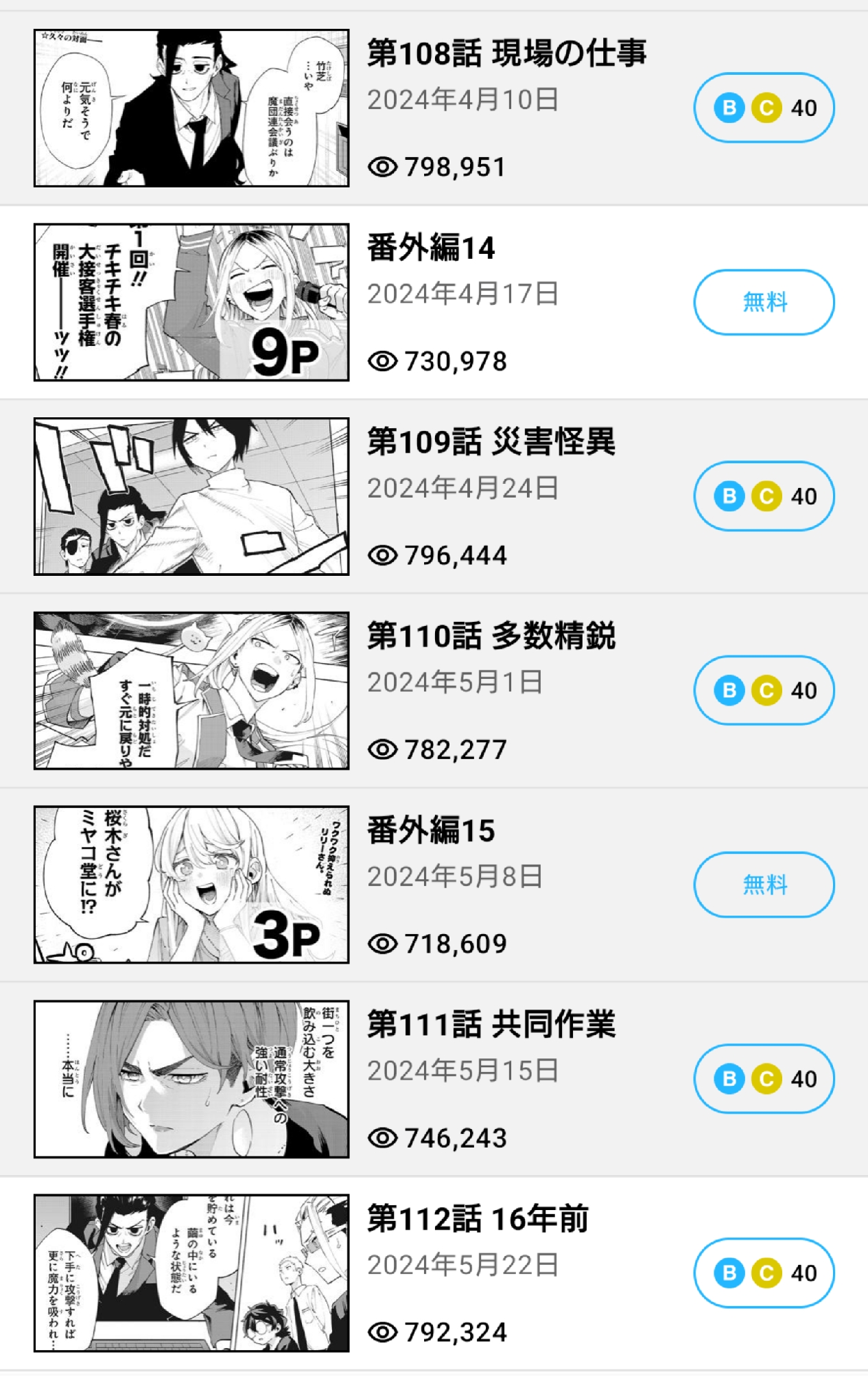Select the 番外編15 thumbnail image
This screenshot has height=1383, width=868.
191,884
